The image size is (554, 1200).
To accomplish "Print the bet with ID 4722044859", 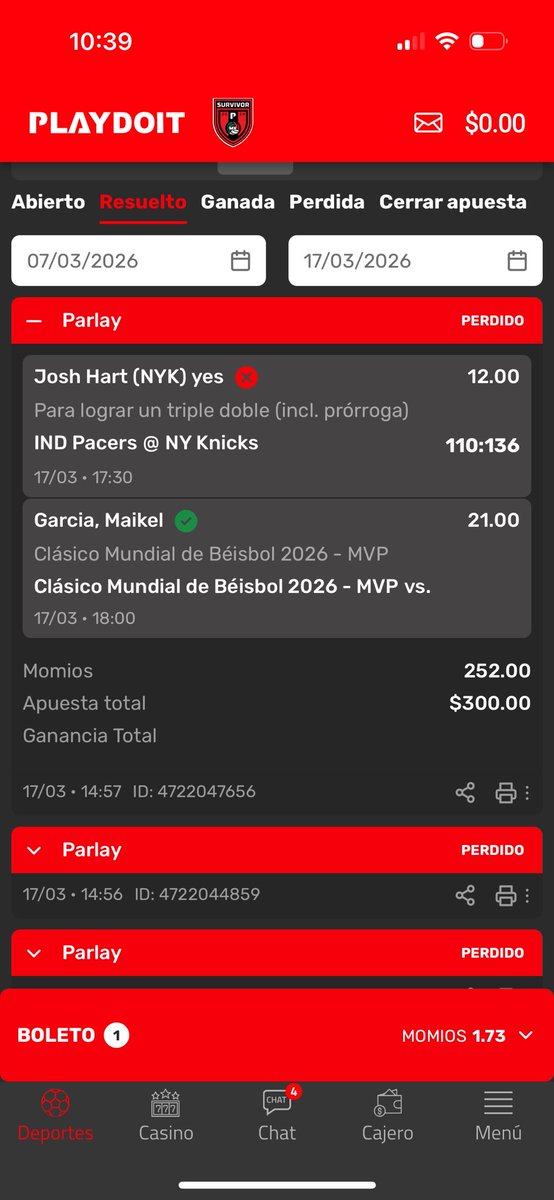I will 506,895.
